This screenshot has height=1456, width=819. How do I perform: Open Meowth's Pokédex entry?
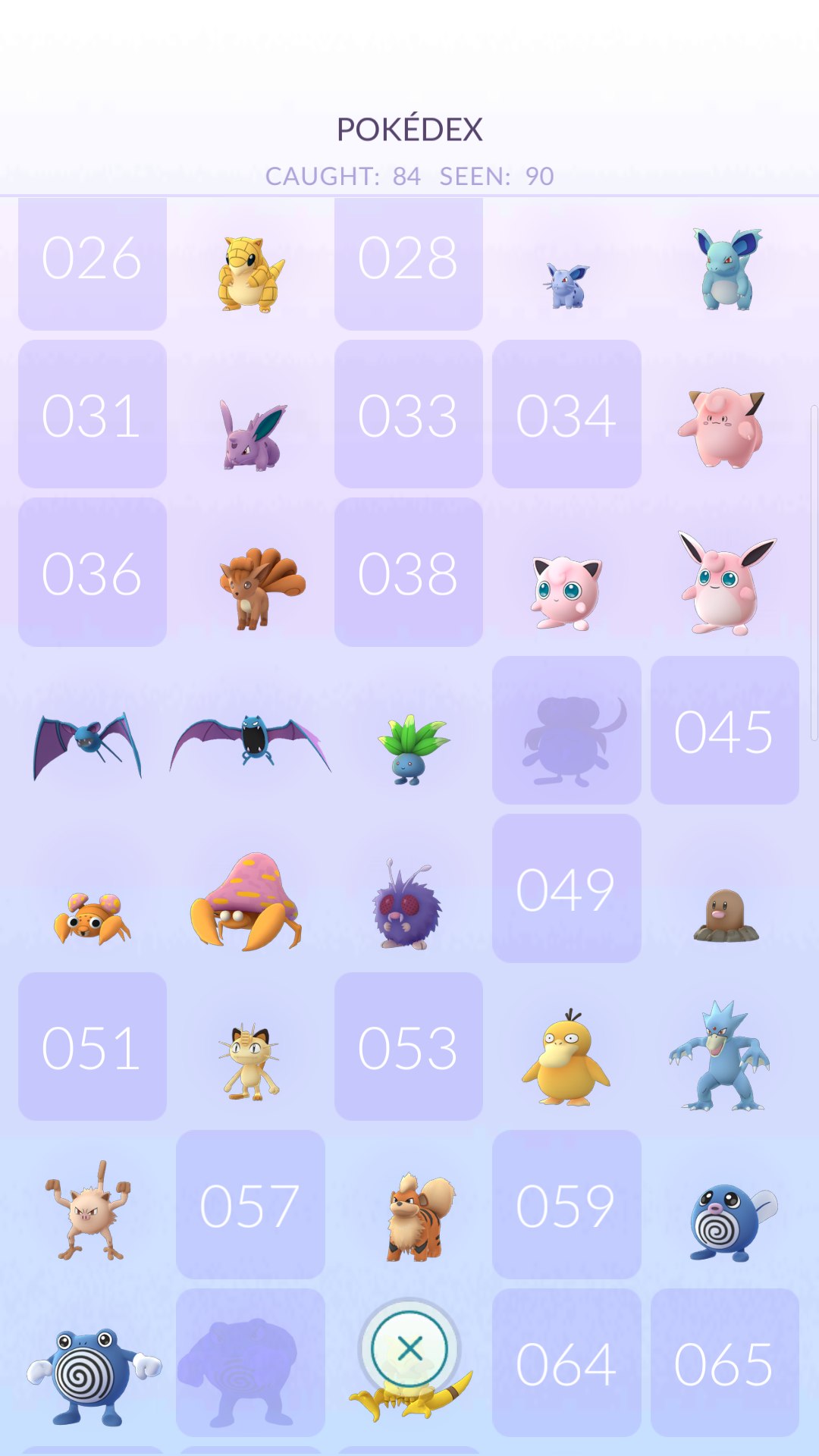click(250, 1060)
